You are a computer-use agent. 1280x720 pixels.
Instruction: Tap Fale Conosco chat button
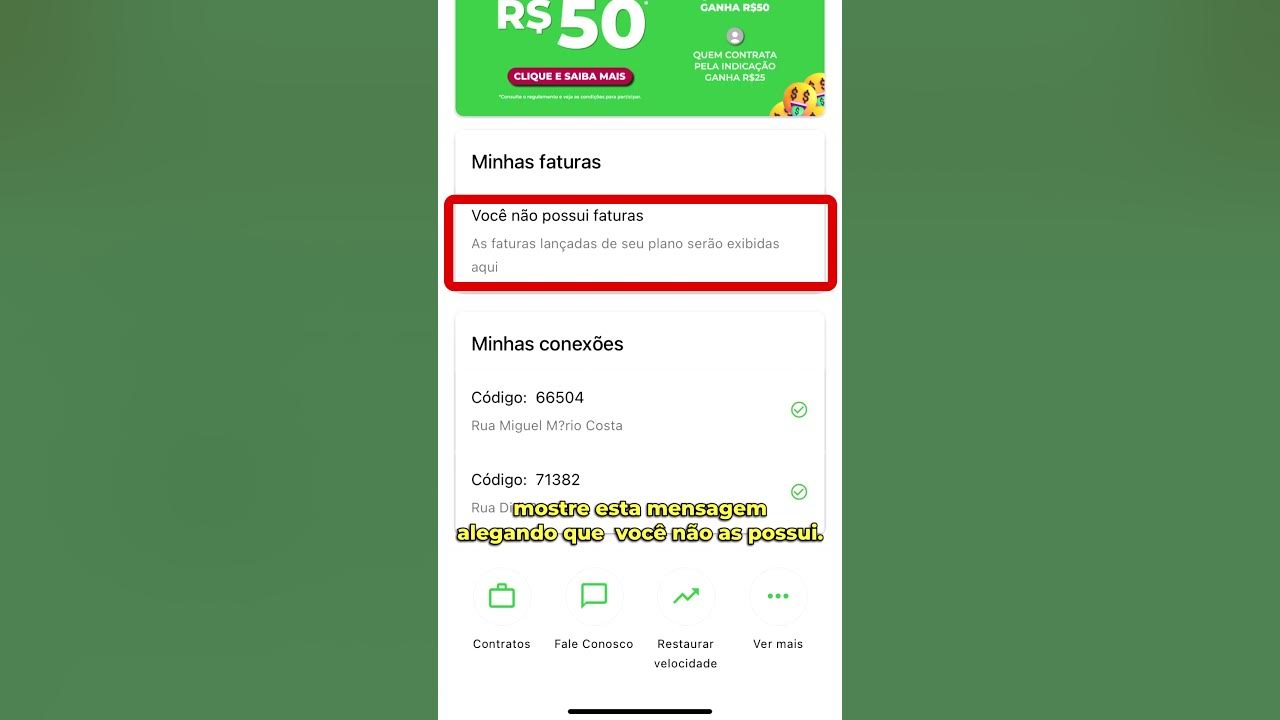point(594,597)
